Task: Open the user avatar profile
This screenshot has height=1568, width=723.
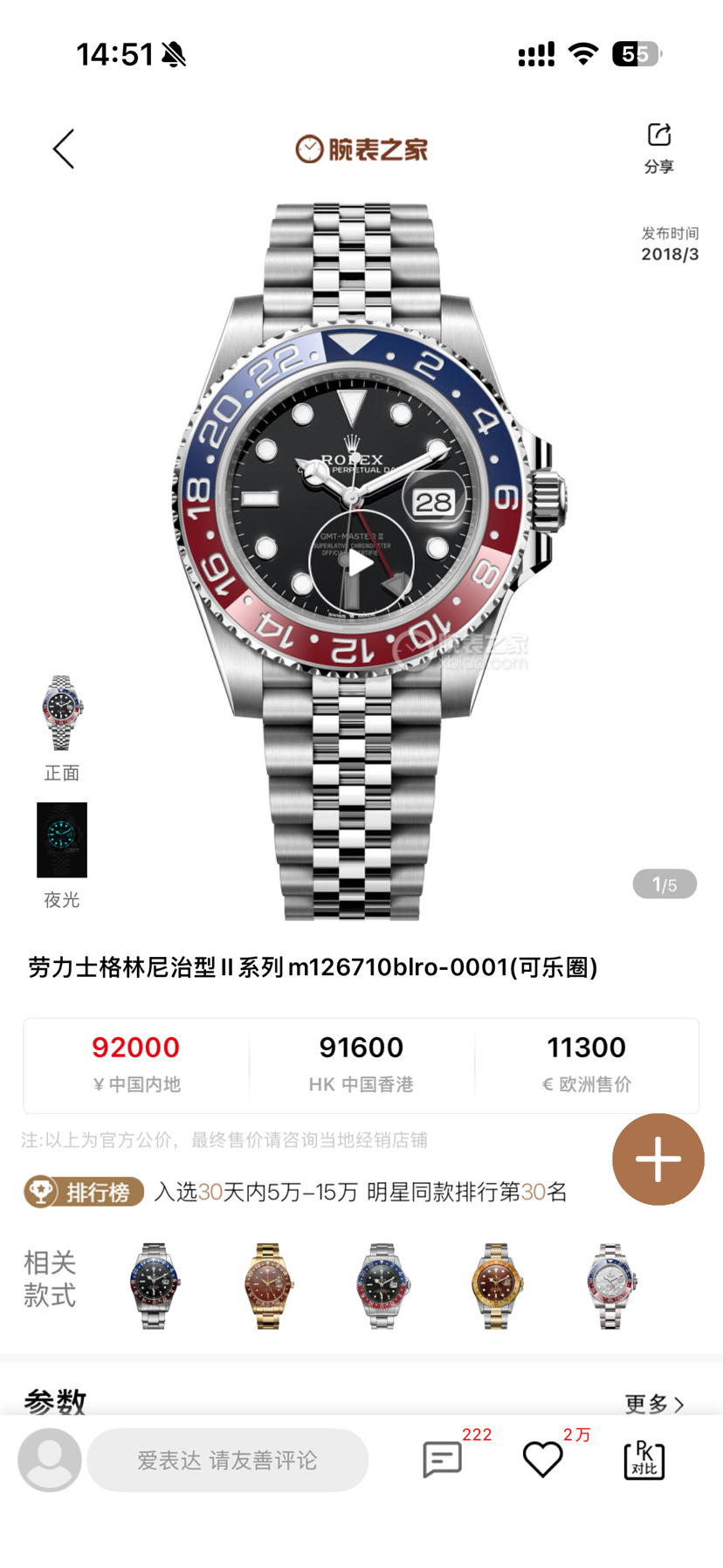Action: point(50,1460)
